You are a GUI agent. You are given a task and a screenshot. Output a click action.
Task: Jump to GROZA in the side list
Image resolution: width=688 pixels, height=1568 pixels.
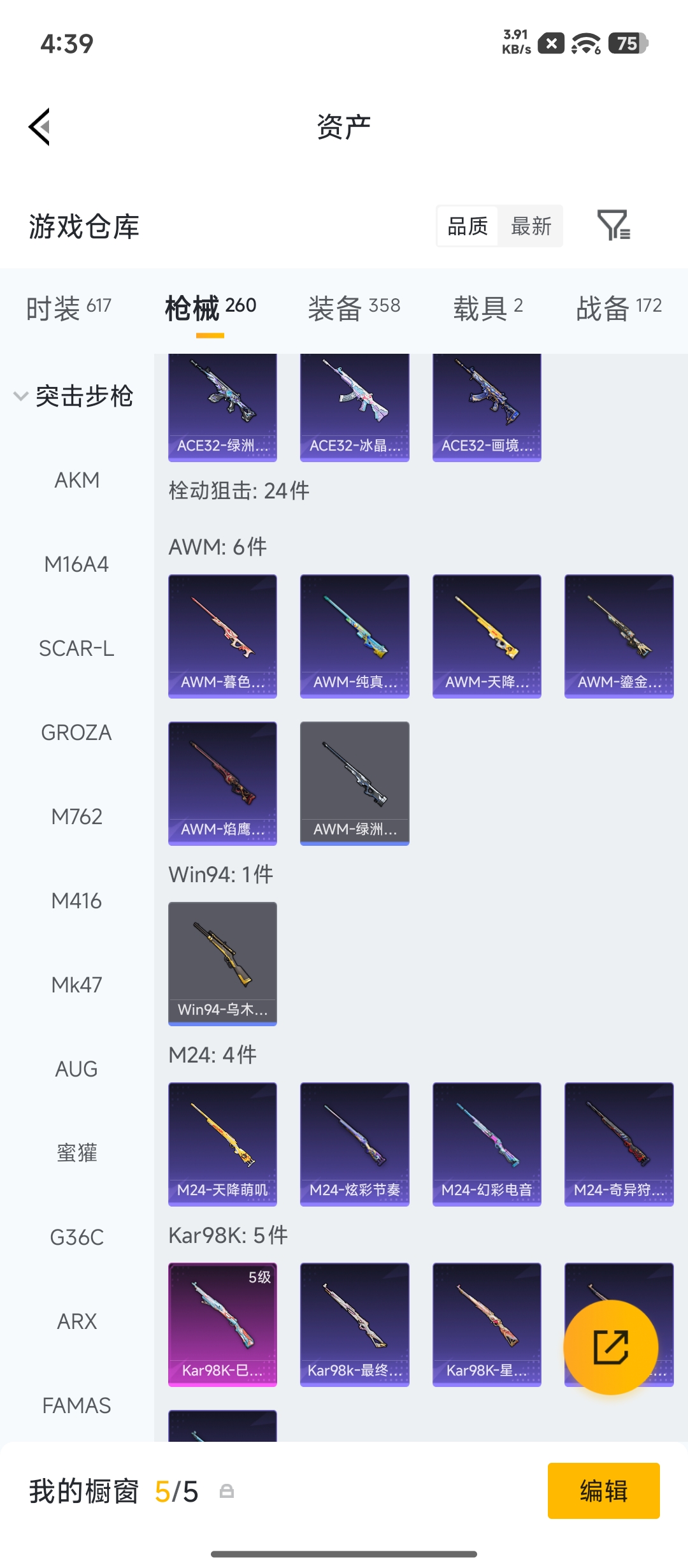click(76, 732)
